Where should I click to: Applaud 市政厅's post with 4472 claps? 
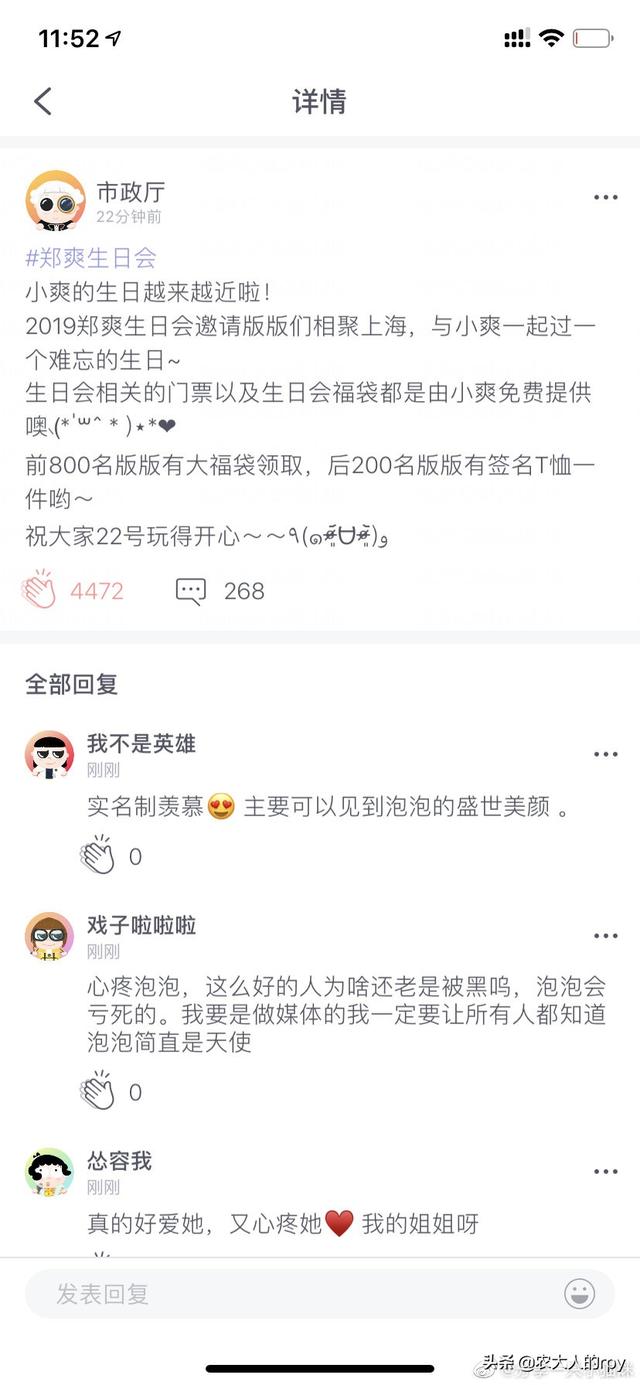tap(40, 590)
